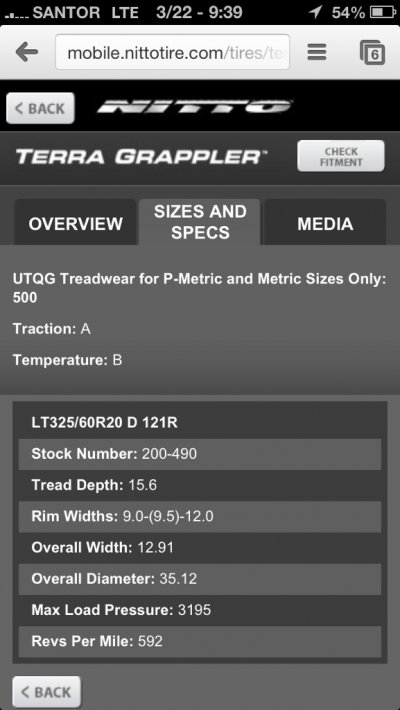
Task: Edit the mobile.nittotire.com address bar
Action: point(173,53)
